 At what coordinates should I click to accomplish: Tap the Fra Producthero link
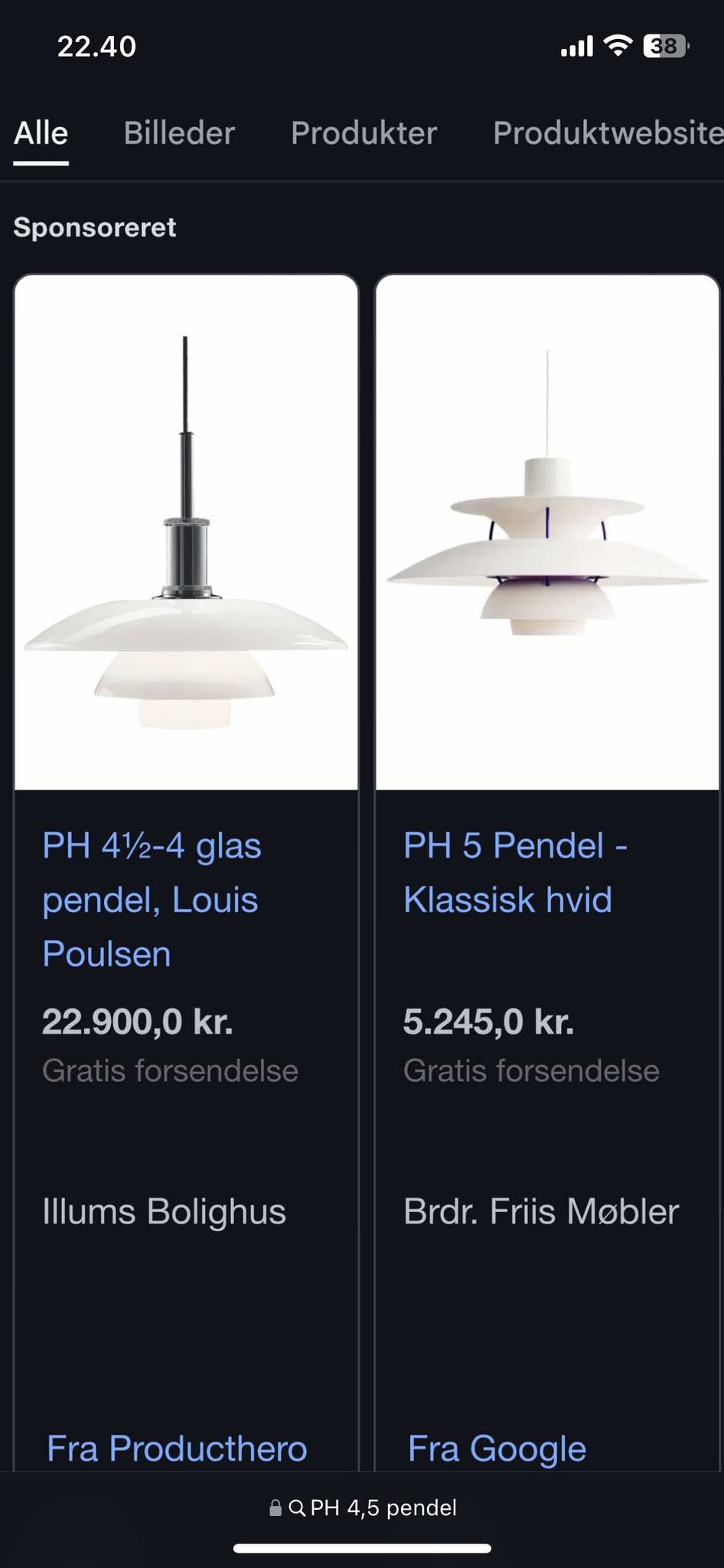pyautogui.click(x=175, y=1449)
